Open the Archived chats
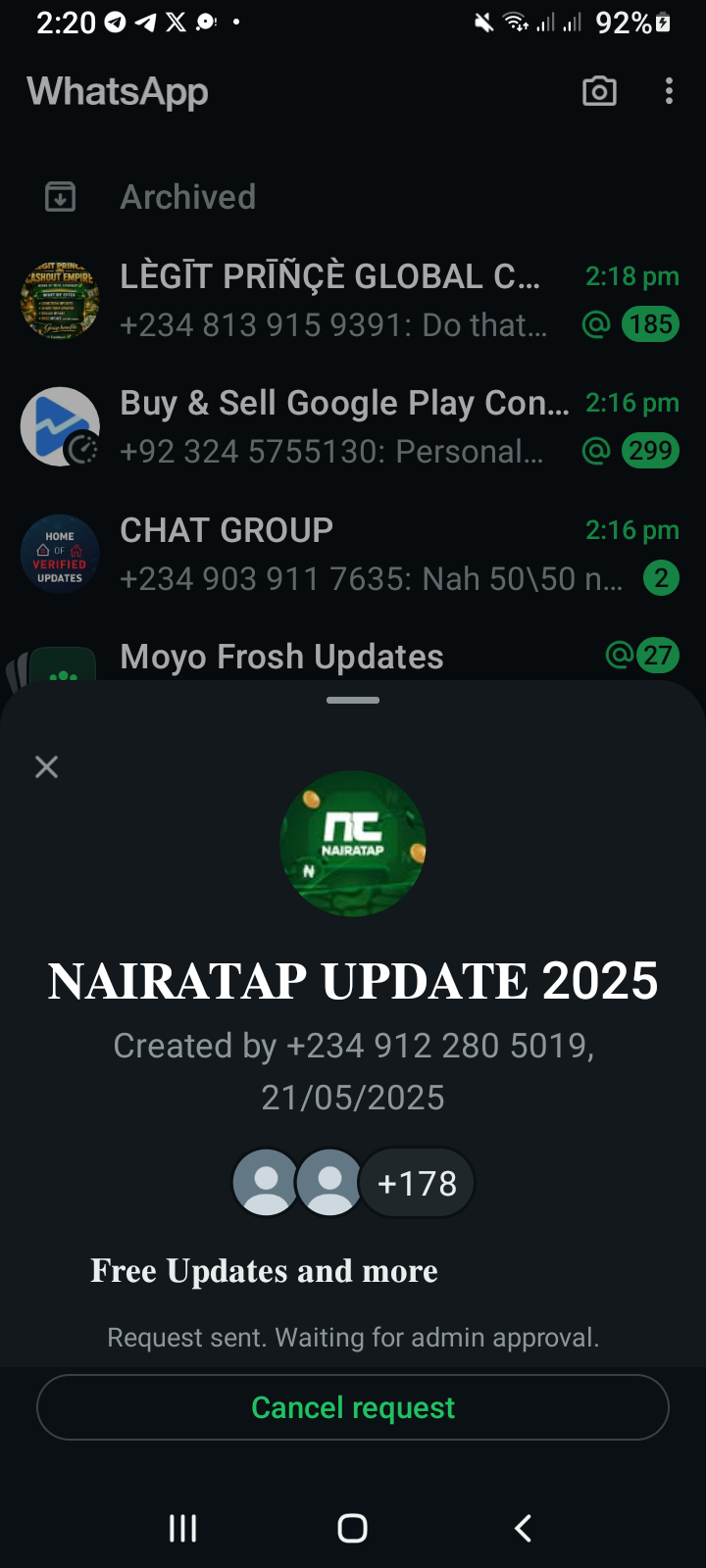706x1568 pixels. [186, 197]
